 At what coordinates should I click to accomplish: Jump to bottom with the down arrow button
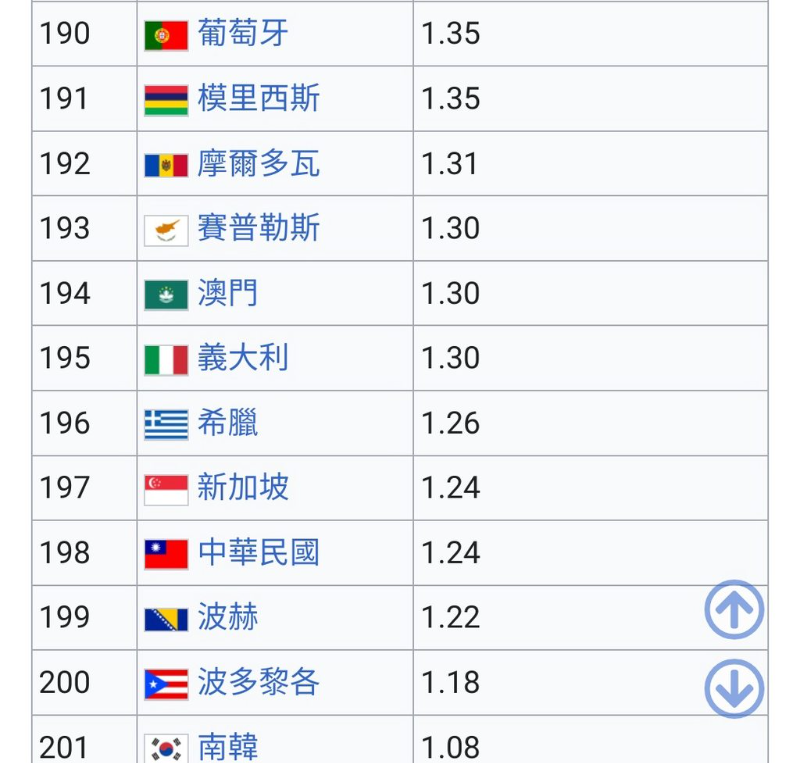point(734,688)
